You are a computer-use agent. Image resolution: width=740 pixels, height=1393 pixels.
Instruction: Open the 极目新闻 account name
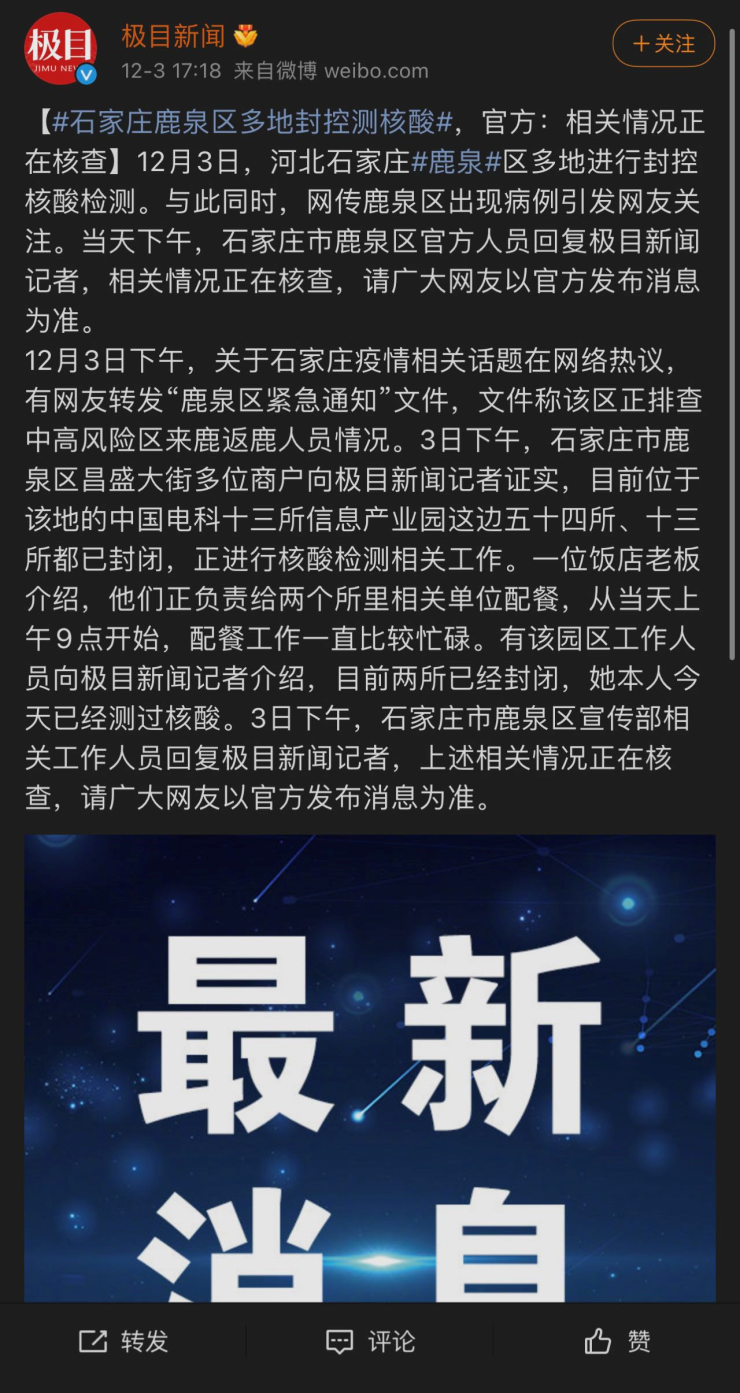point(173,37)
